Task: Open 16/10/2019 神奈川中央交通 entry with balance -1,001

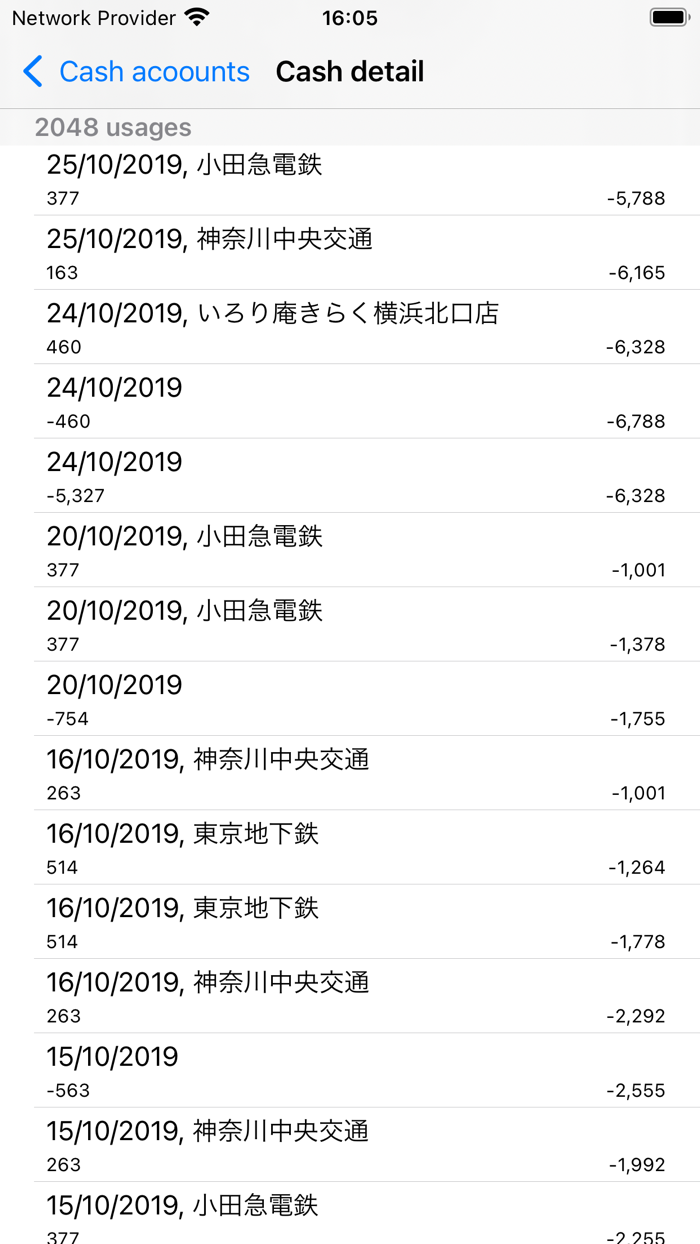Action: (x=350, y=773)
